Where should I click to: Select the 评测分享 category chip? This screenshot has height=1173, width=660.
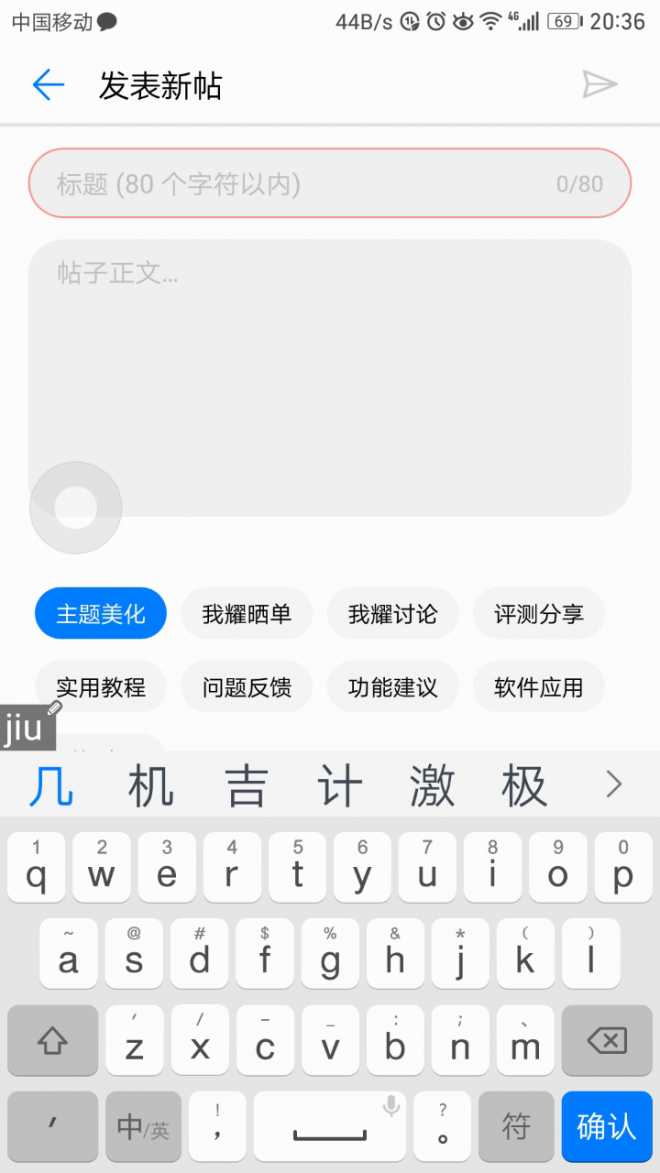(539, 613)
